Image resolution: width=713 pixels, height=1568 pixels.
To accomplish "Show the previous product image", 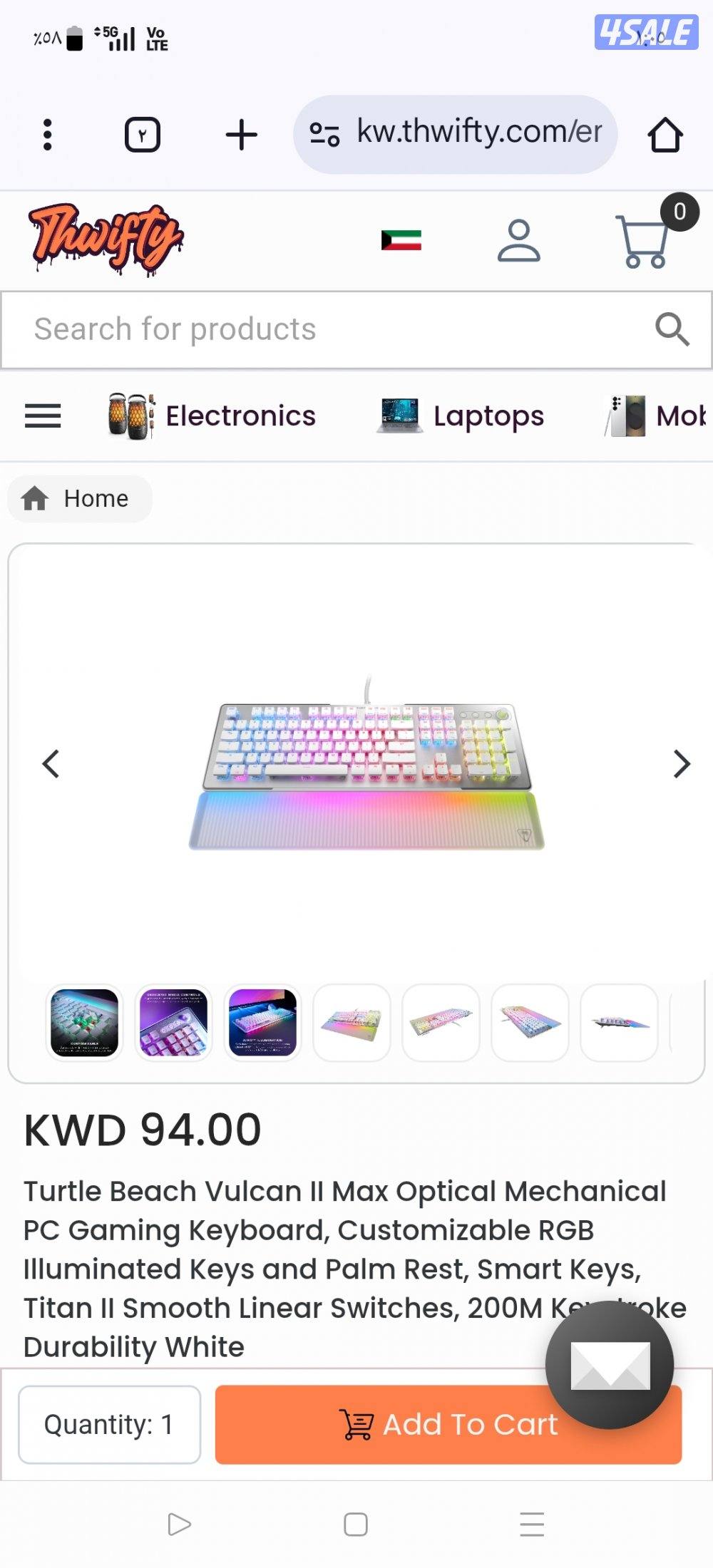I will (51, 763).
